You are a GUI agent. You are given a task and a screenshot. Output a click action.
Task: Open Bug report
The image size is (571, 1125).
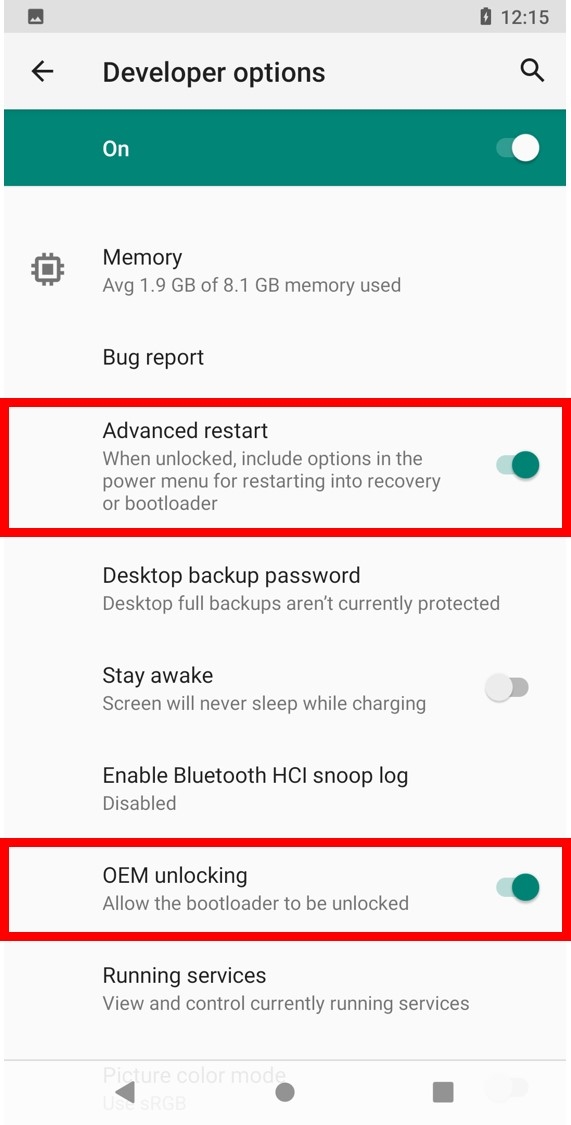[286, 357]
